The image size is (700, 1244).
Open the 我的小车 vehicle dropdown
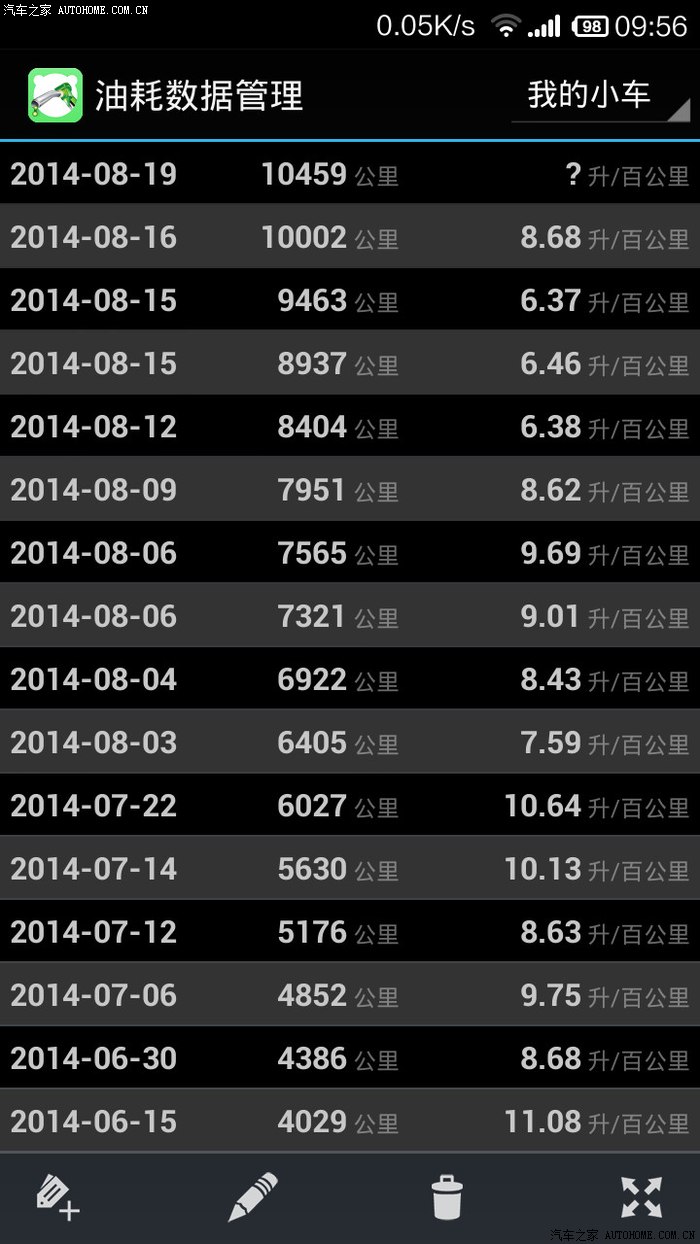(x=600, y=96)
